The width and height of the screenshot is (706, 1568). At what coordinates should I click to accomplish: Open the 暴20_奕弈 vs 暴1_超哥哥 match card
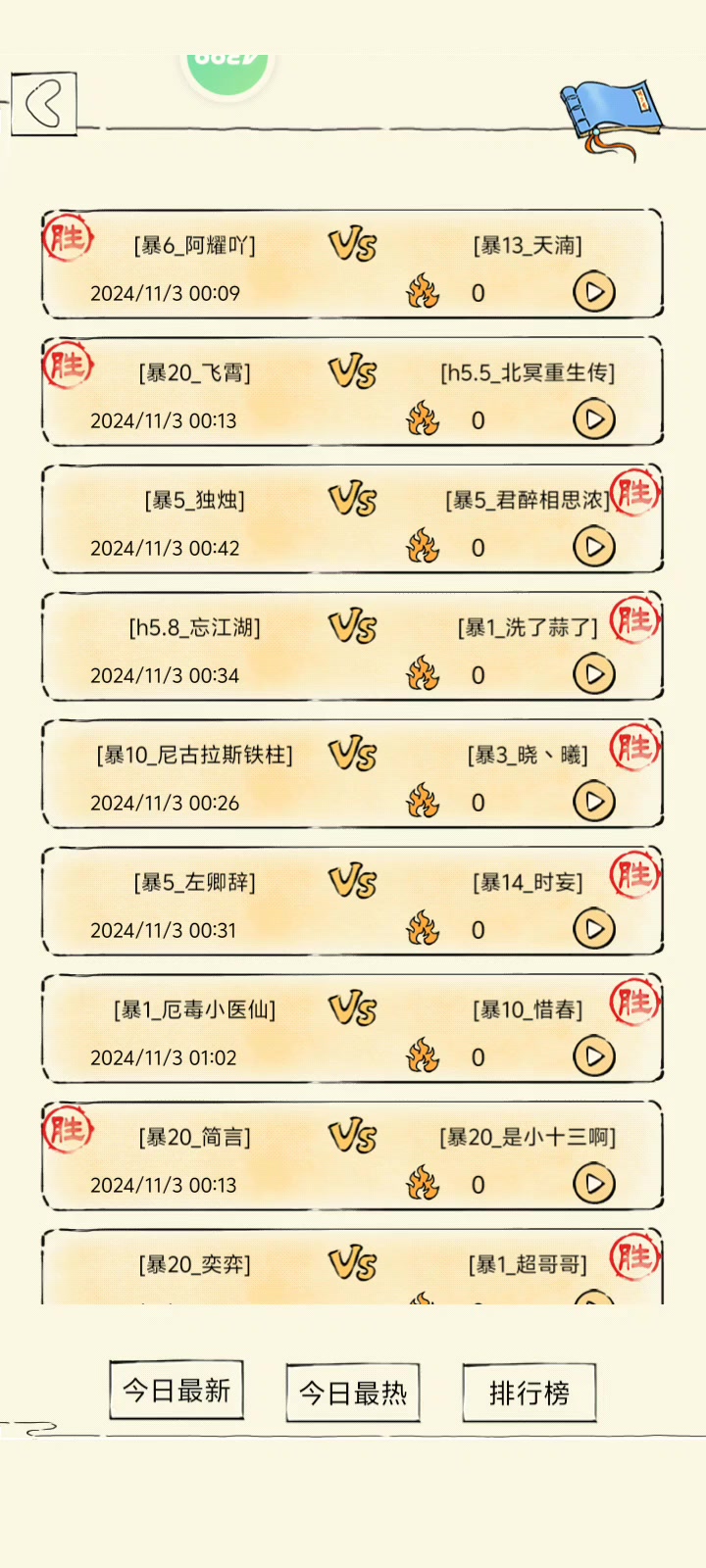coord(353,1266)
